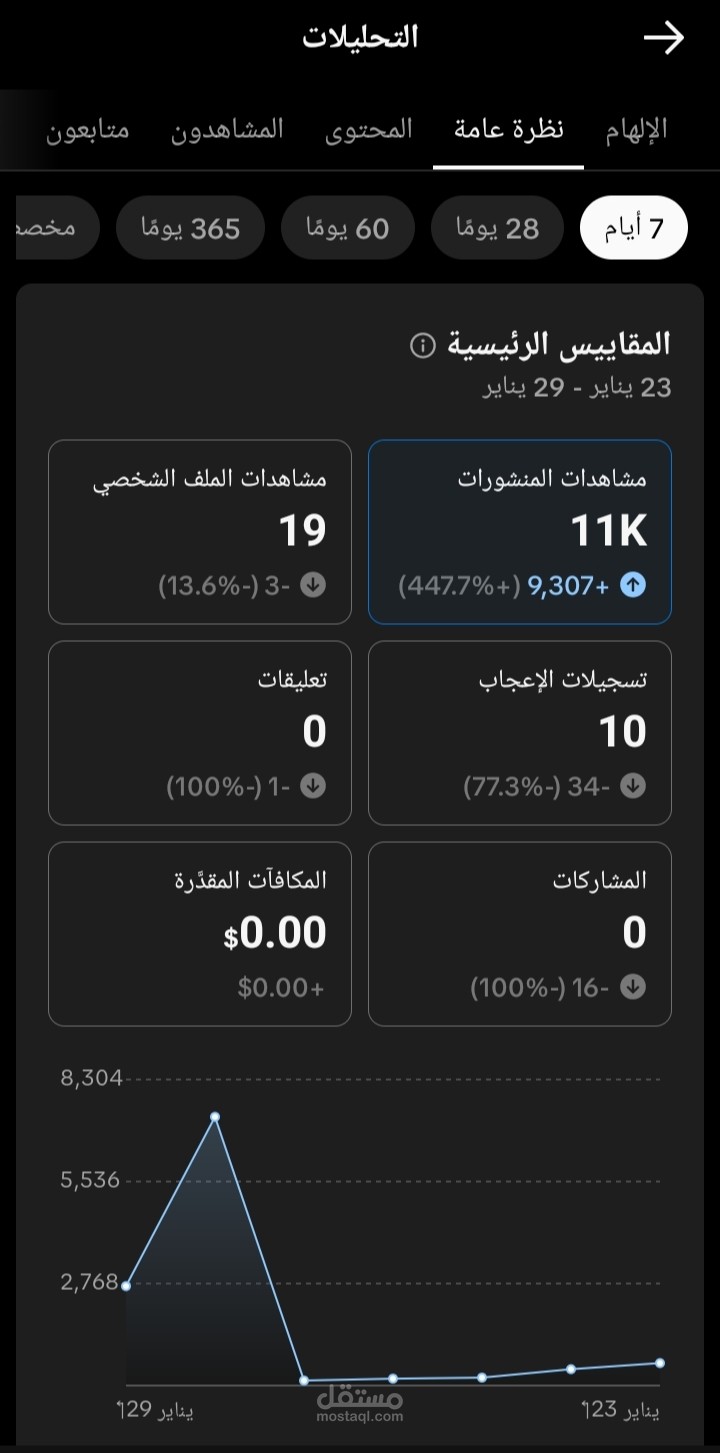Show the تسجيلات الإعجاب metric
Screen dimensions: 720x1453
pos(519,733)
